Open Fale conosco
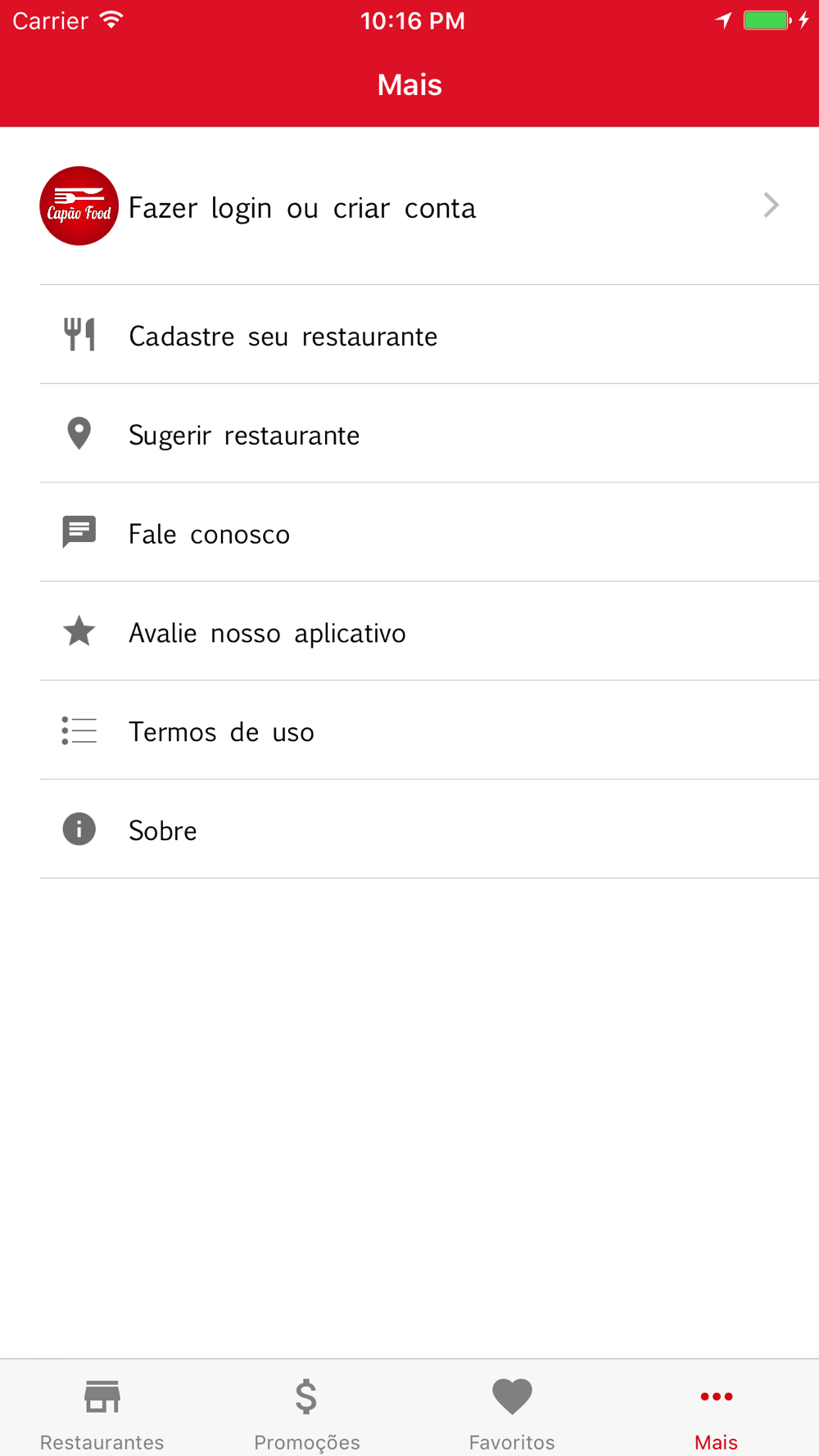Image resolution: width=819 pixels, height=1456 pixels. tap(409, 533)
